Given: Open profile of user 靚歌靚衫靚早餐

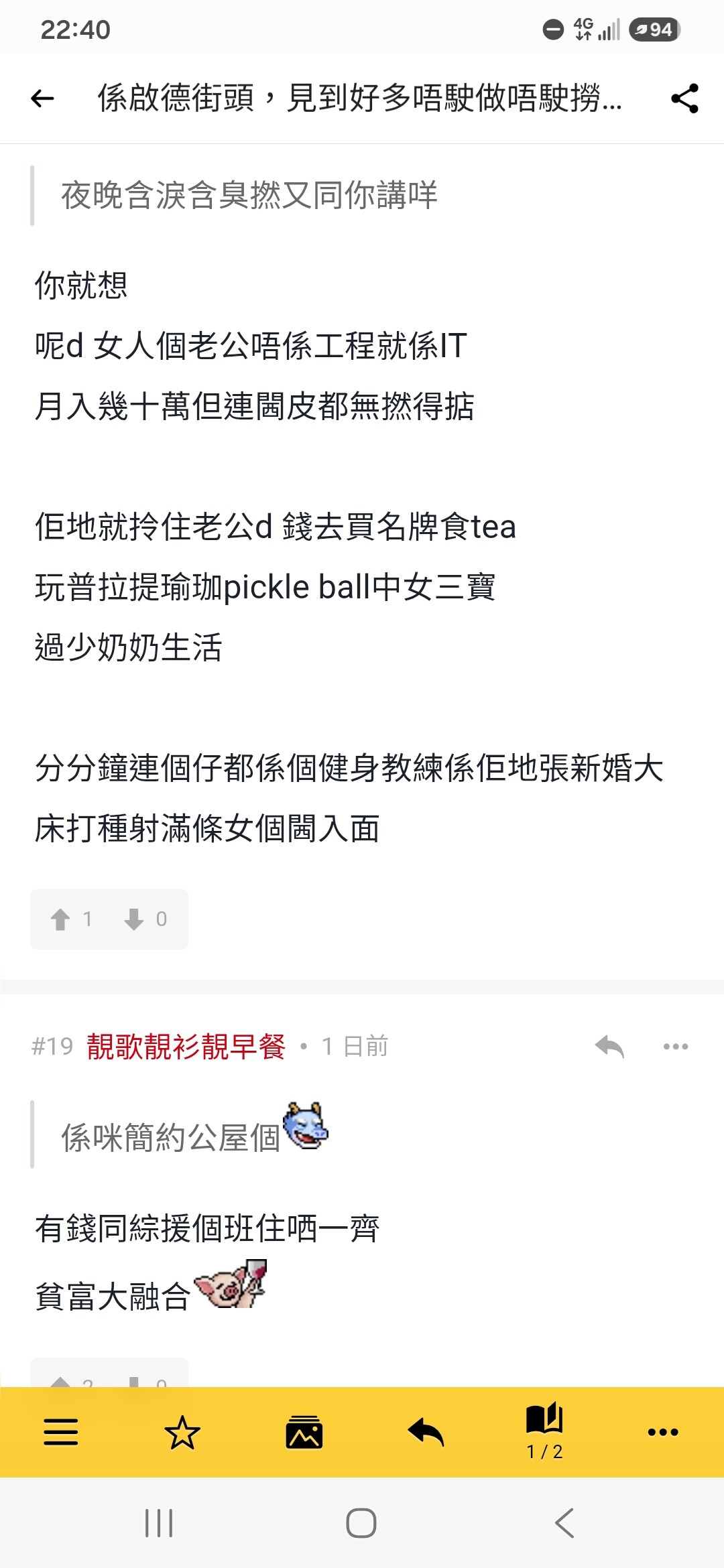Looking at the screenshot, I should [186, 1046].
